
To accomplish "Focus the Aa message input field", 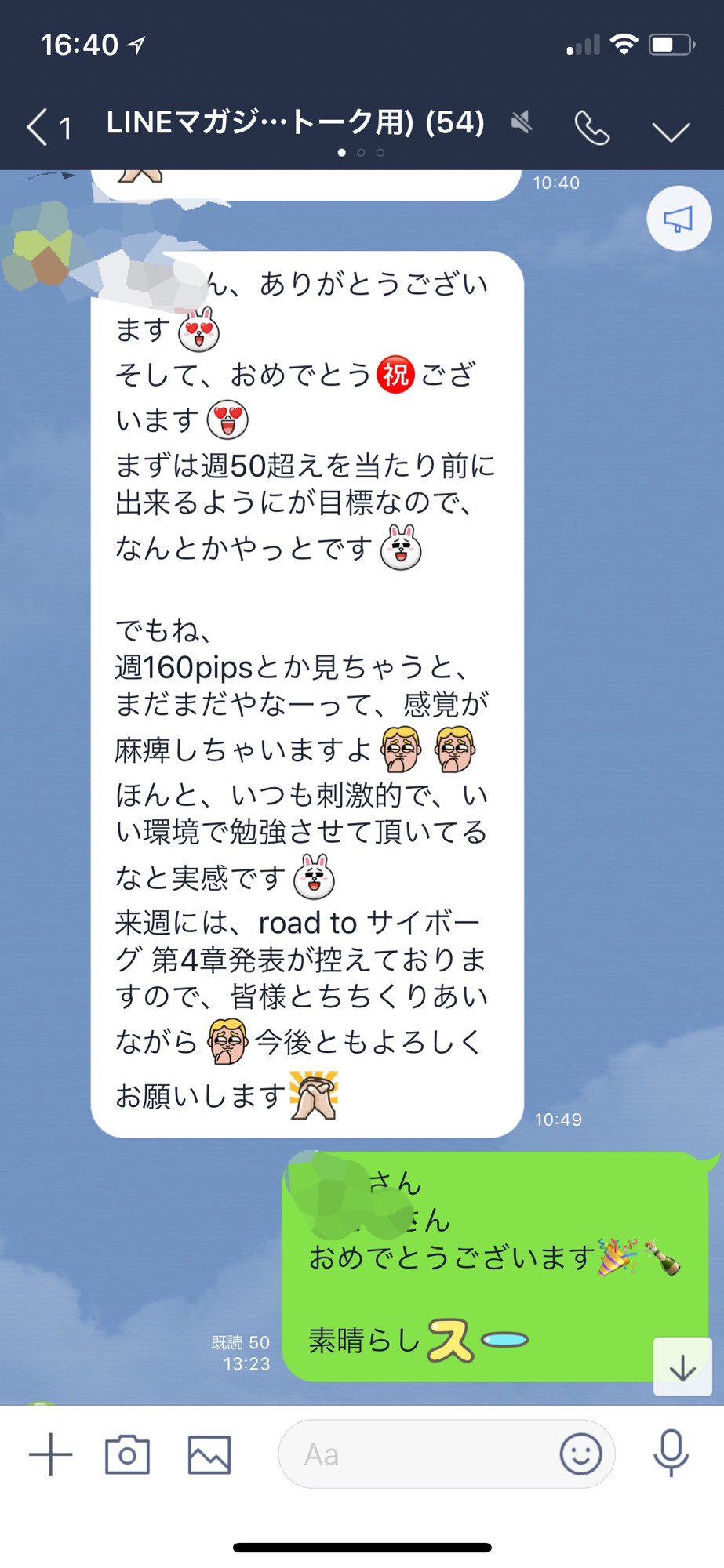I will pos(416,1455).
